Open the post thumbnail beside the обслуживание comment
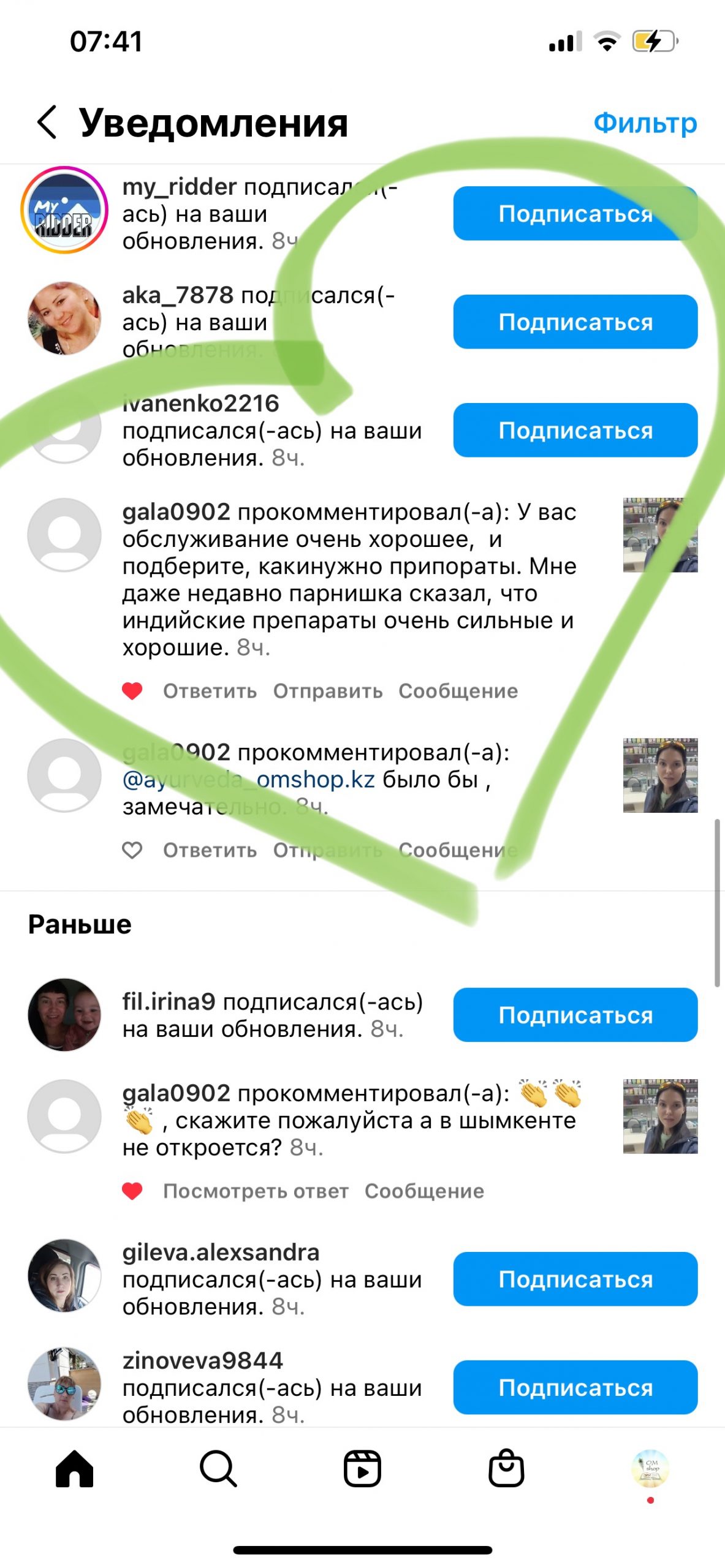725x1568 pixels. (x=660, y=535)
